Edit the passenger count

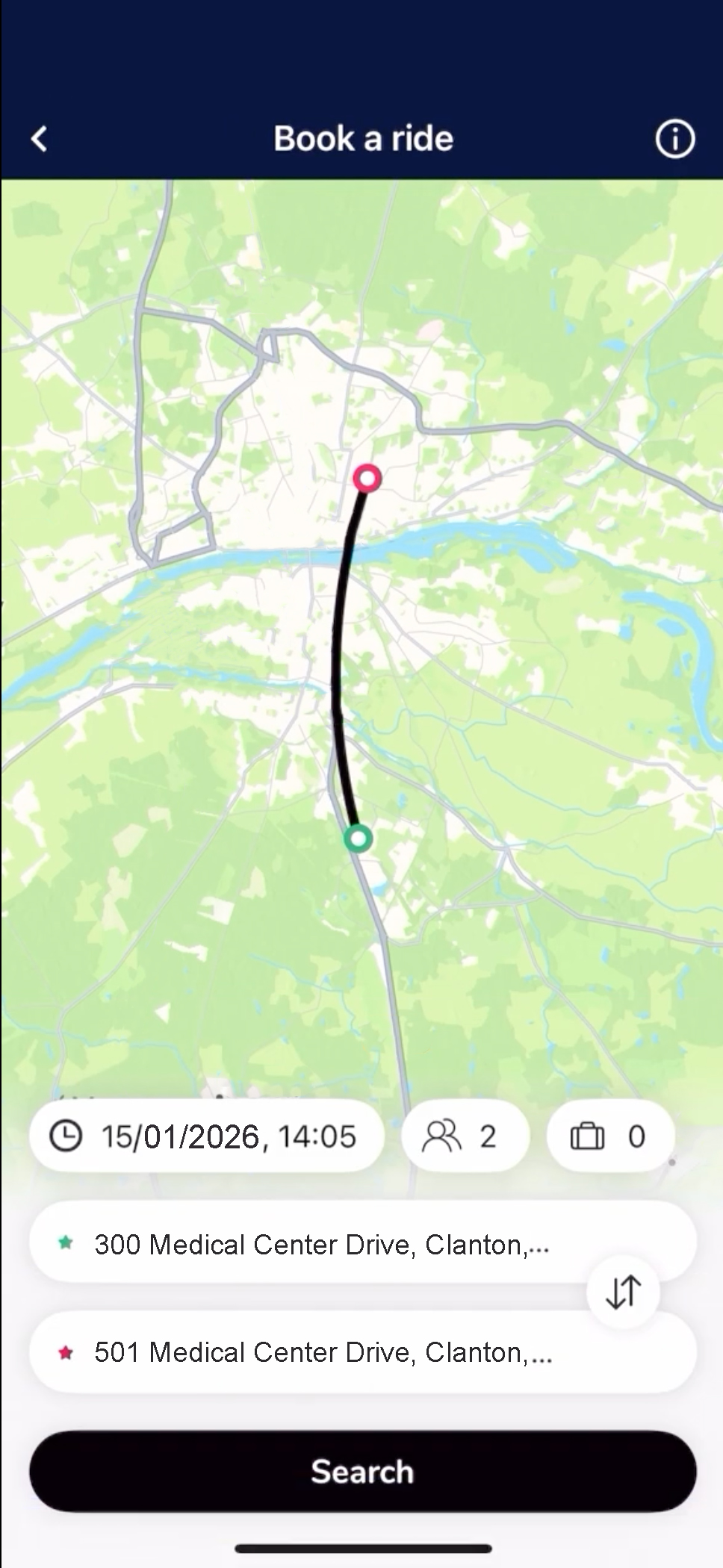click(465, 1136)
